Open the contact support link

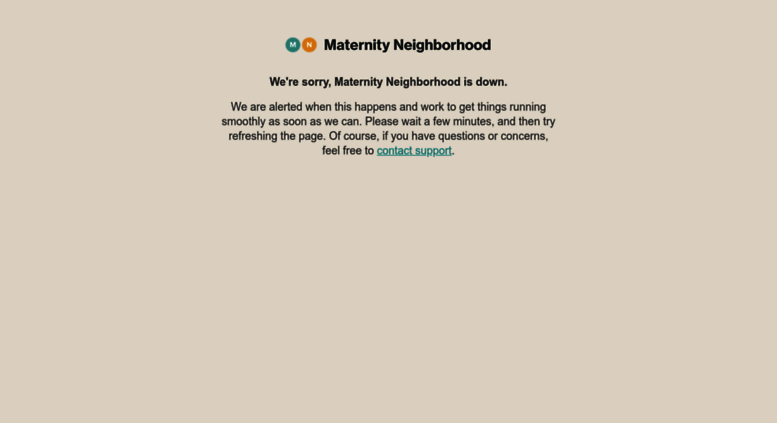coord(414,151)
